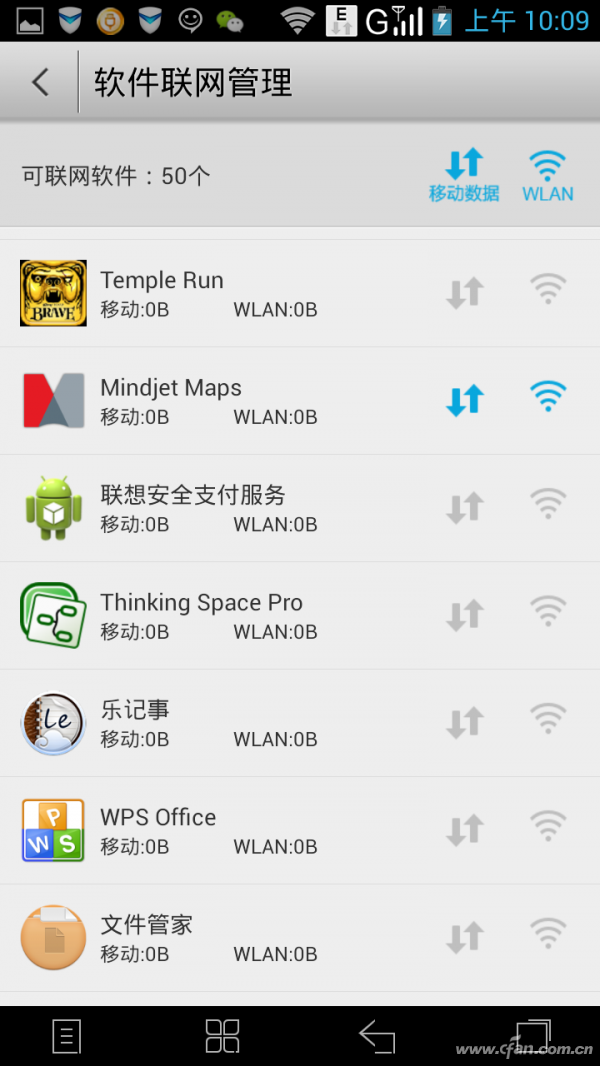Enable mobile data for 乐记事
The height and width of the screenshot is (1066, 600).
[x=465, y=722]
